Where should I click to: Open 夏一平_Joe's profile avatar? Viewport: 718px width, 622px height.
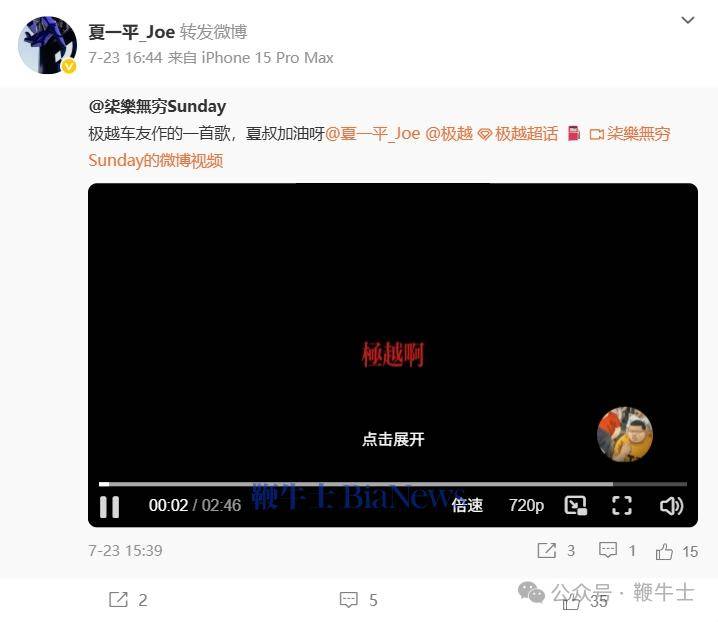coord(47,45)
